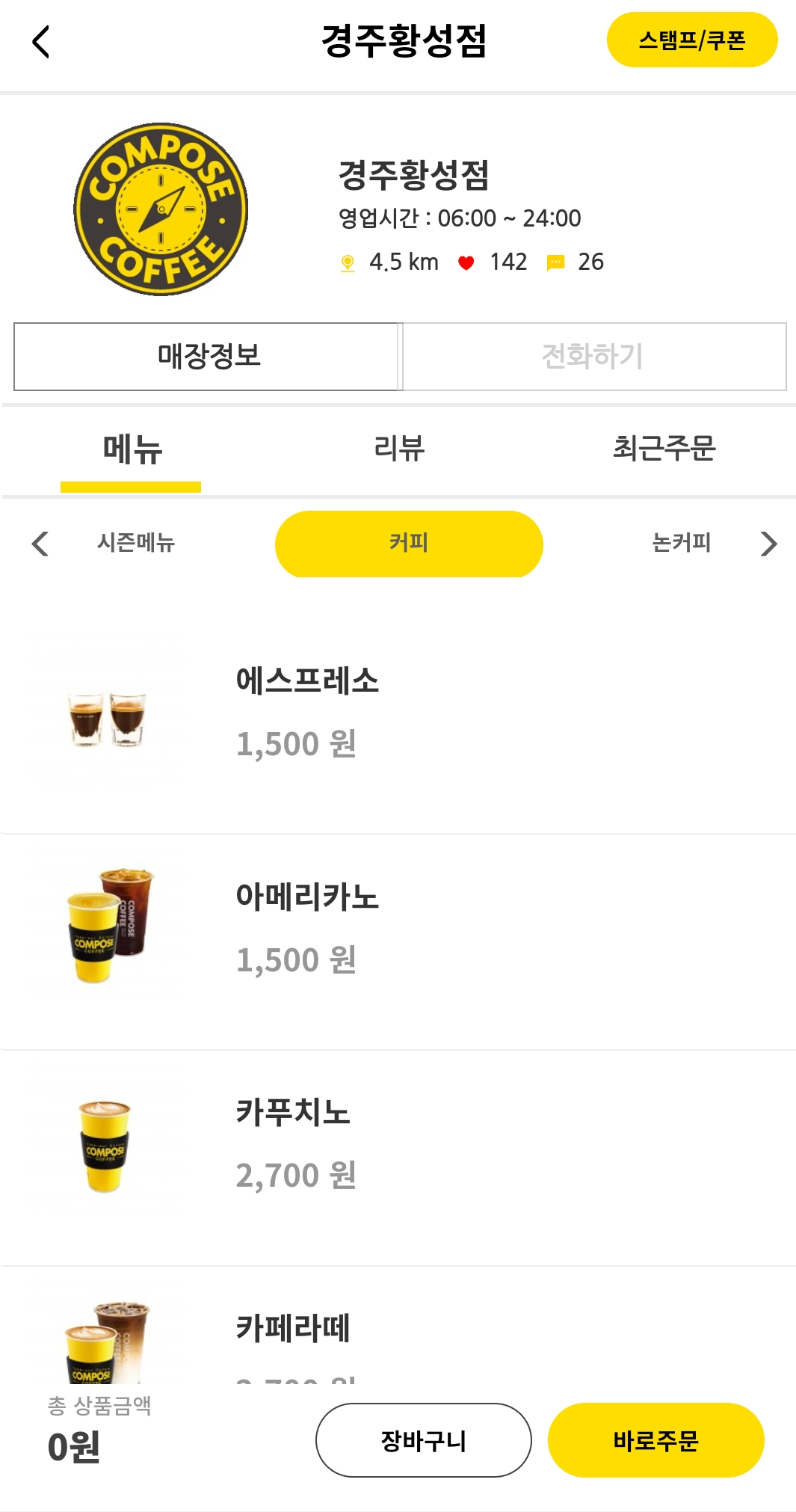Open the 스탬프/쿠폰 button
Image resolution: width=796 pixels, height=1512 pixels.
pyautogui.click(x=691, y=40)
